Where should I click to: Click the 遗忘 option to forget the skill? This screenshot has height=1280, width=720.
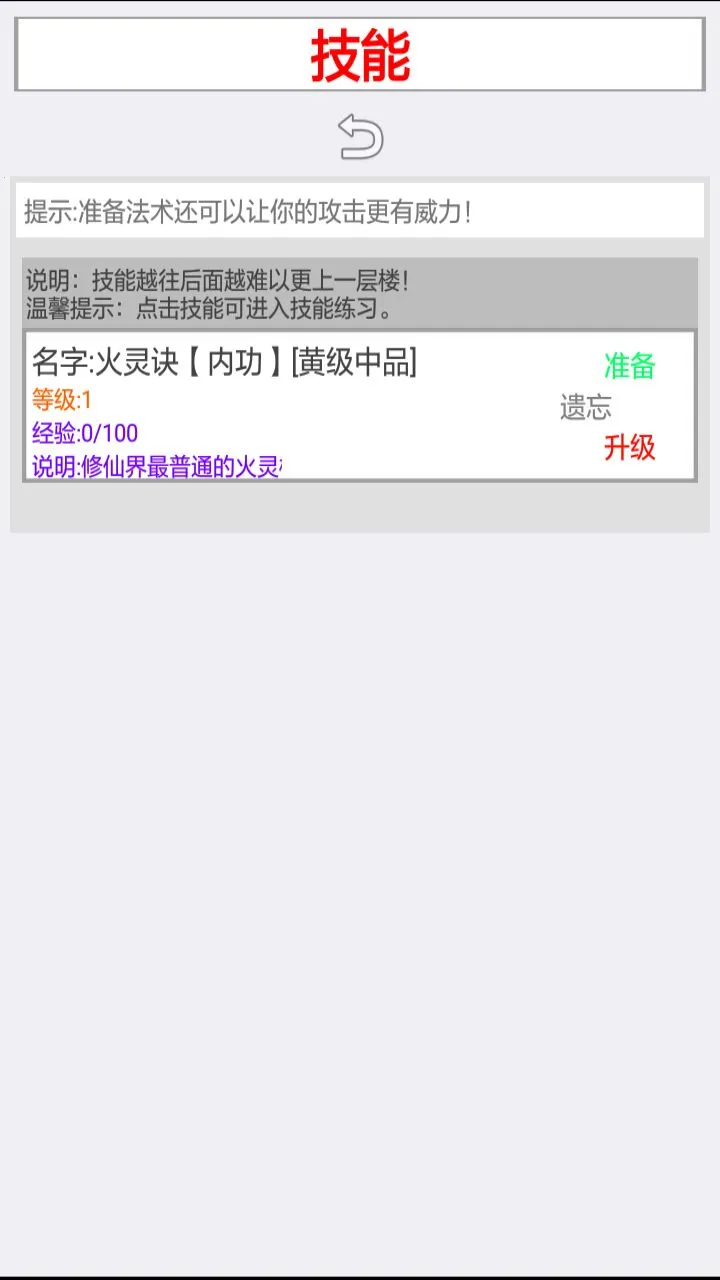click(586, 408)
